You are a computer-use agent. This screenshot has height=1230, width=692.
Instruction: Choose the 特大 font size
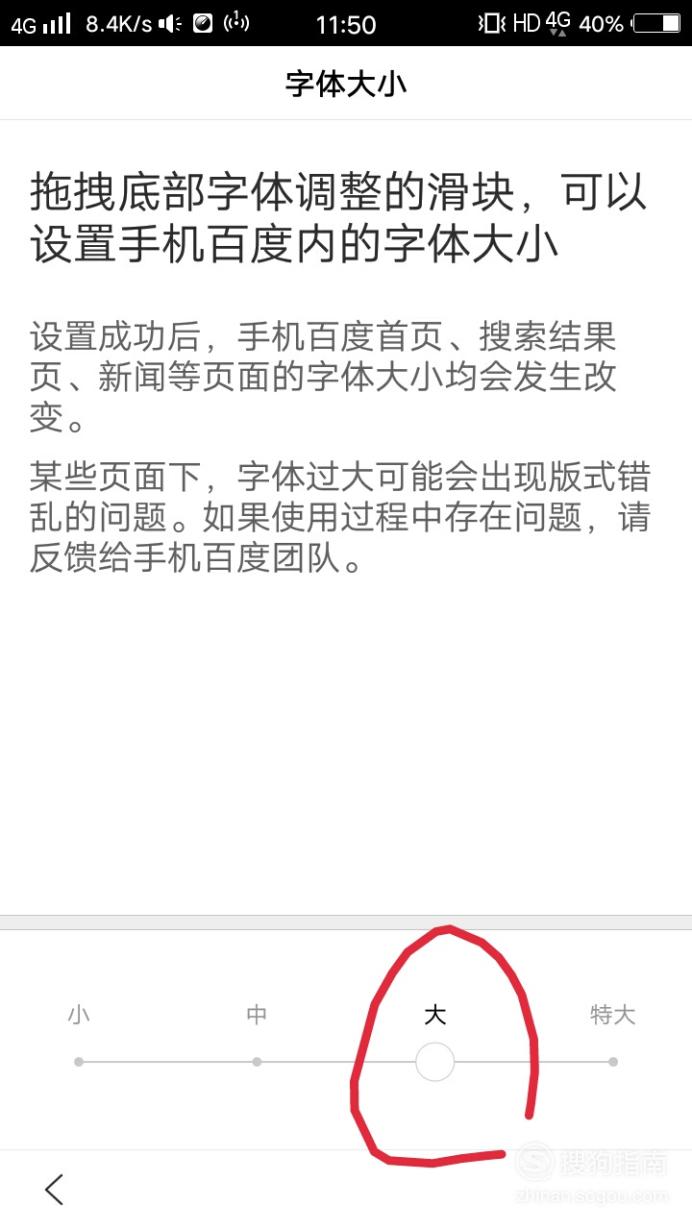point(613,1061)
